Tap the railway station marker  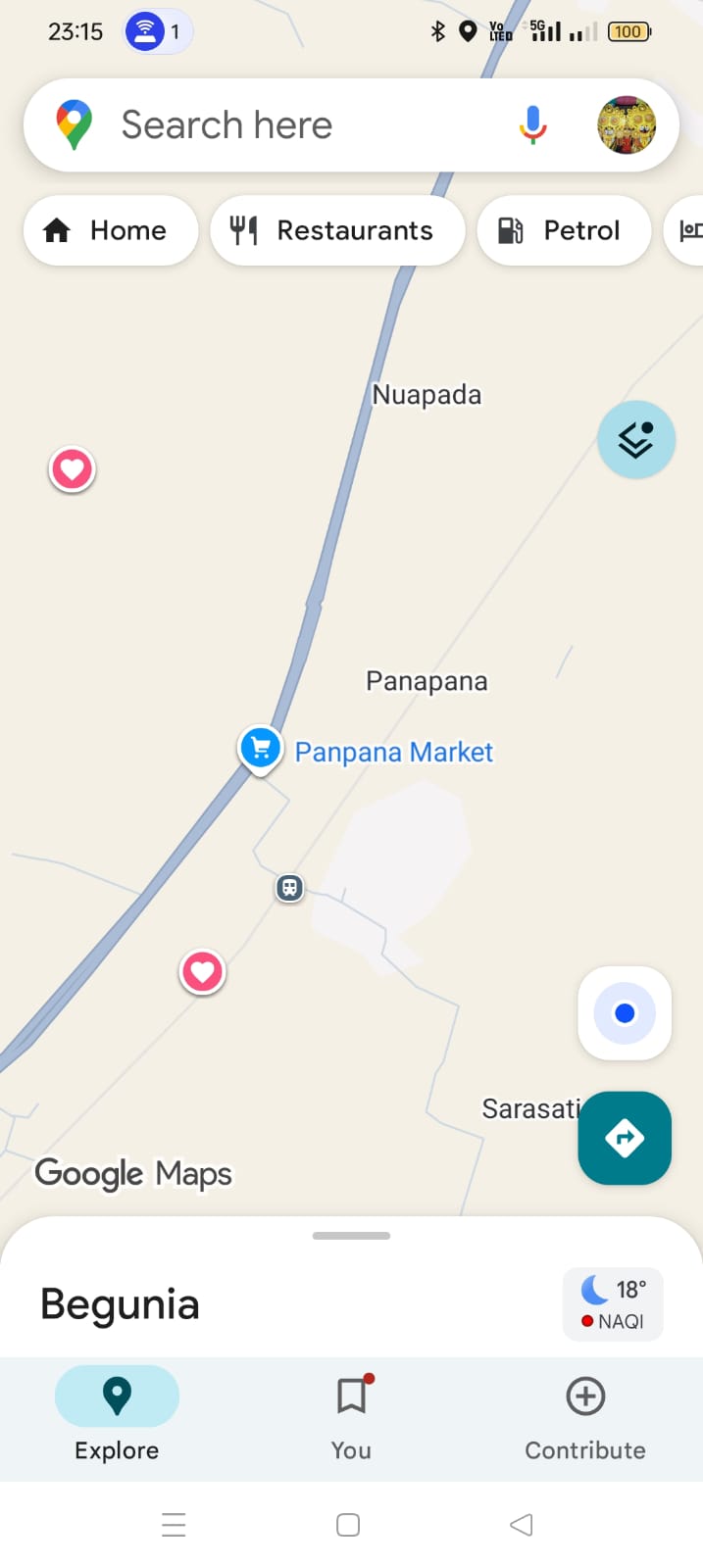coord(289,888)
